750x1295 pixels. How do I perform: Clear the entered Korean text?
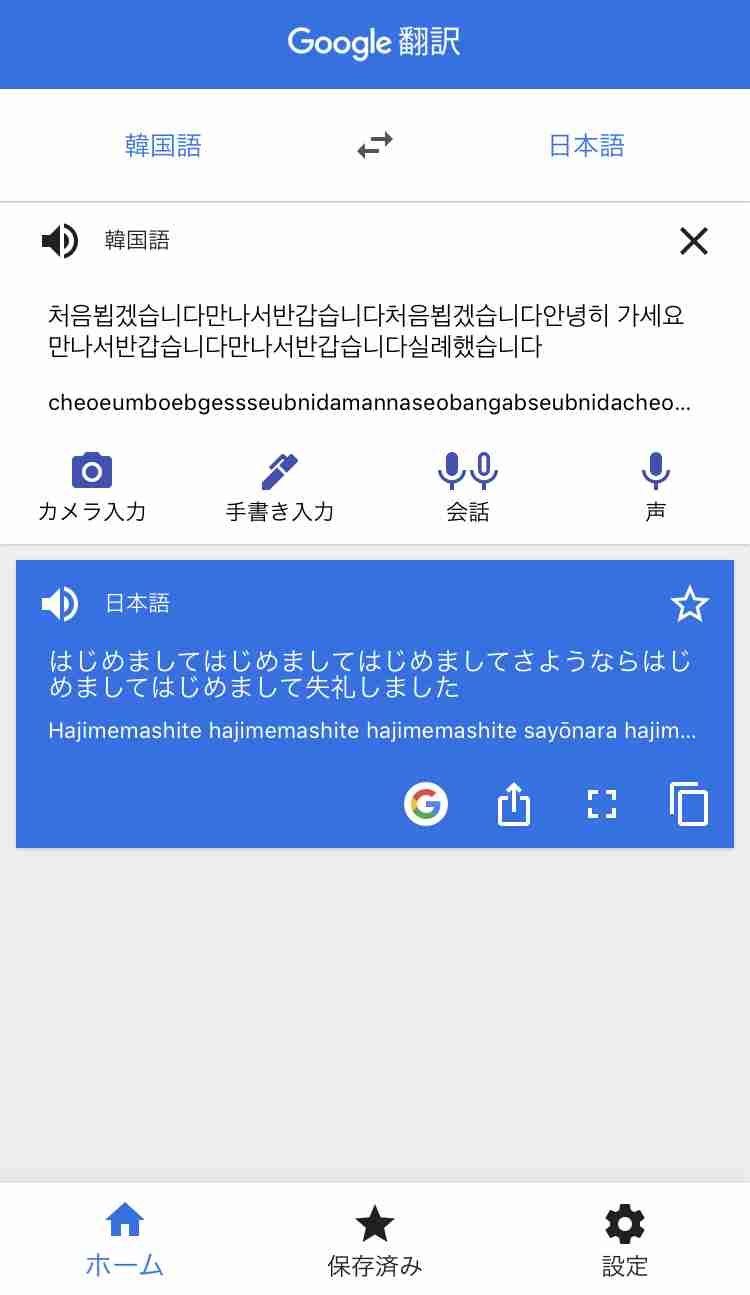click(693, 241)
